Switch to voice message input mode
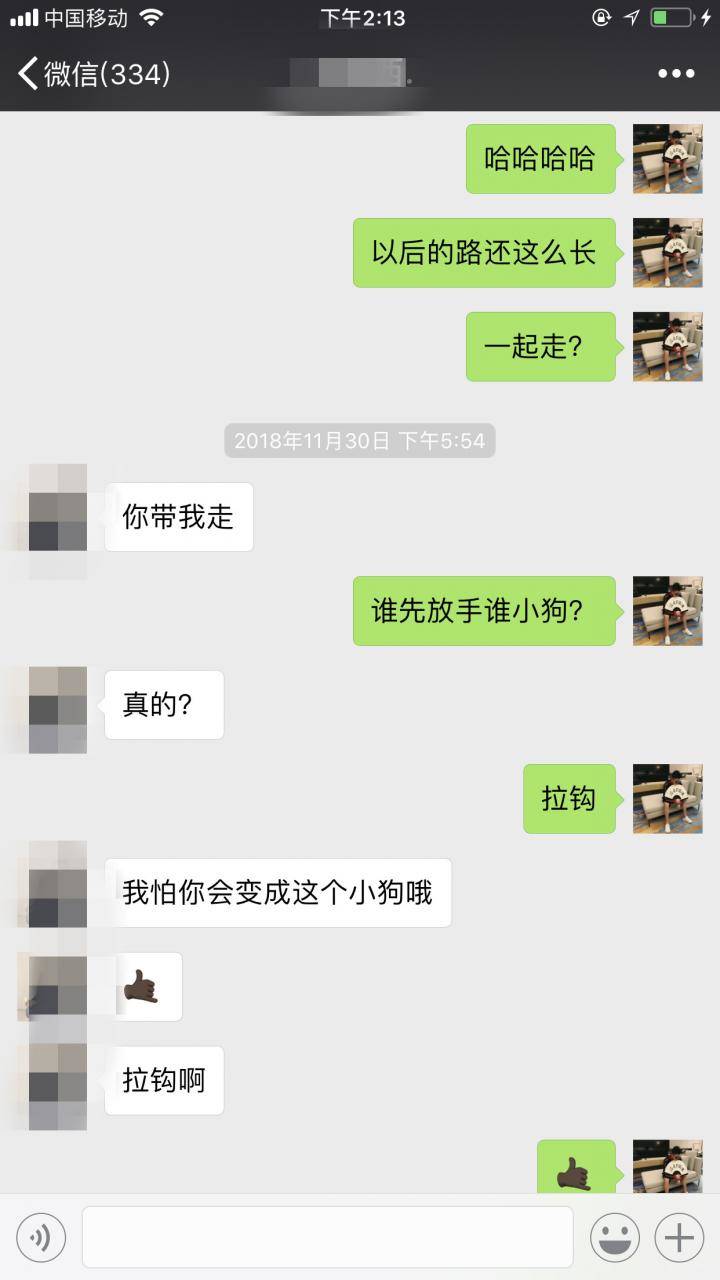 click(x=40, y=1237)
